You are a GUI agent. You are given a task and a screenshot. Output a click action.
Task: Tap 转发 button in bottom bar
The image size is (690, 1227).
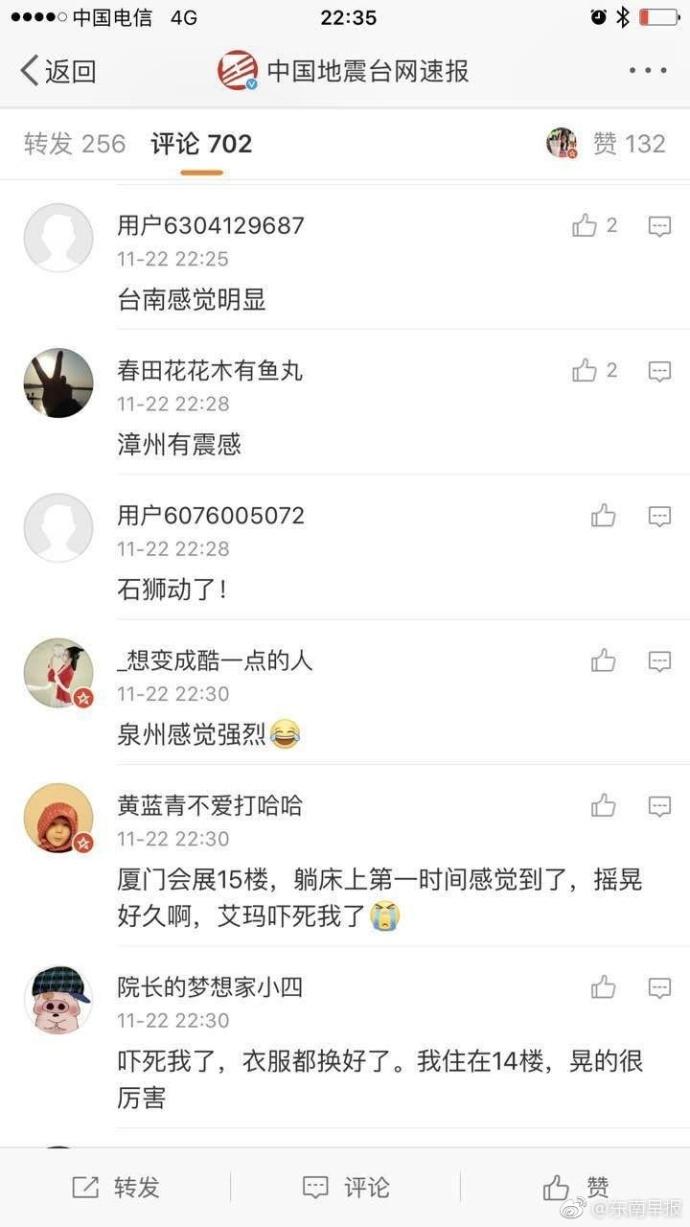(116, 1187)
